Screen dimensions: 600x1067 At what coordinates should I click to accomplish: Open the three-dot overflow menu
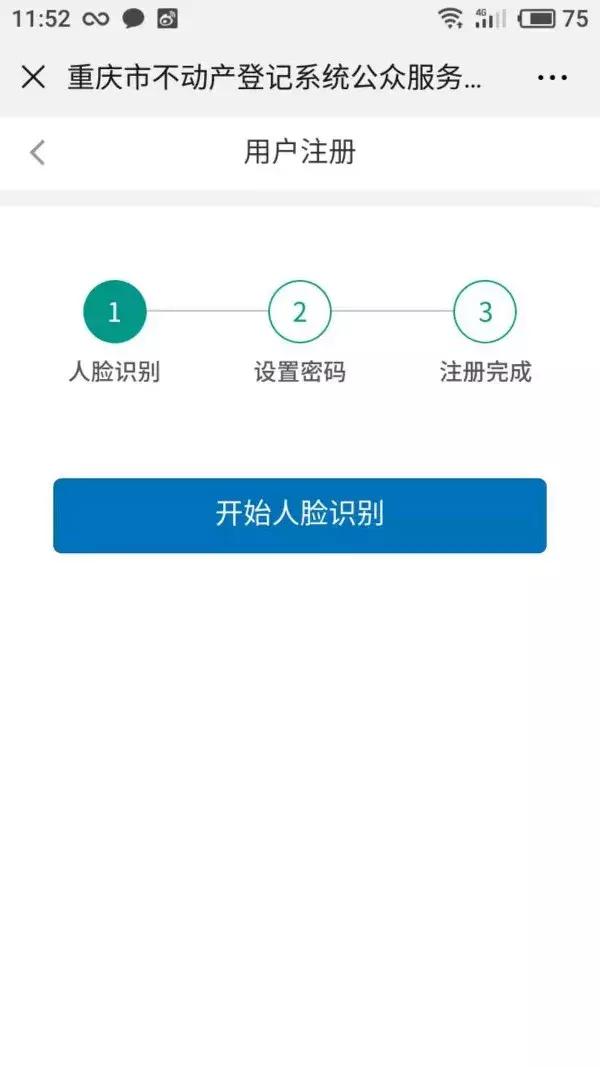(552, 78)
